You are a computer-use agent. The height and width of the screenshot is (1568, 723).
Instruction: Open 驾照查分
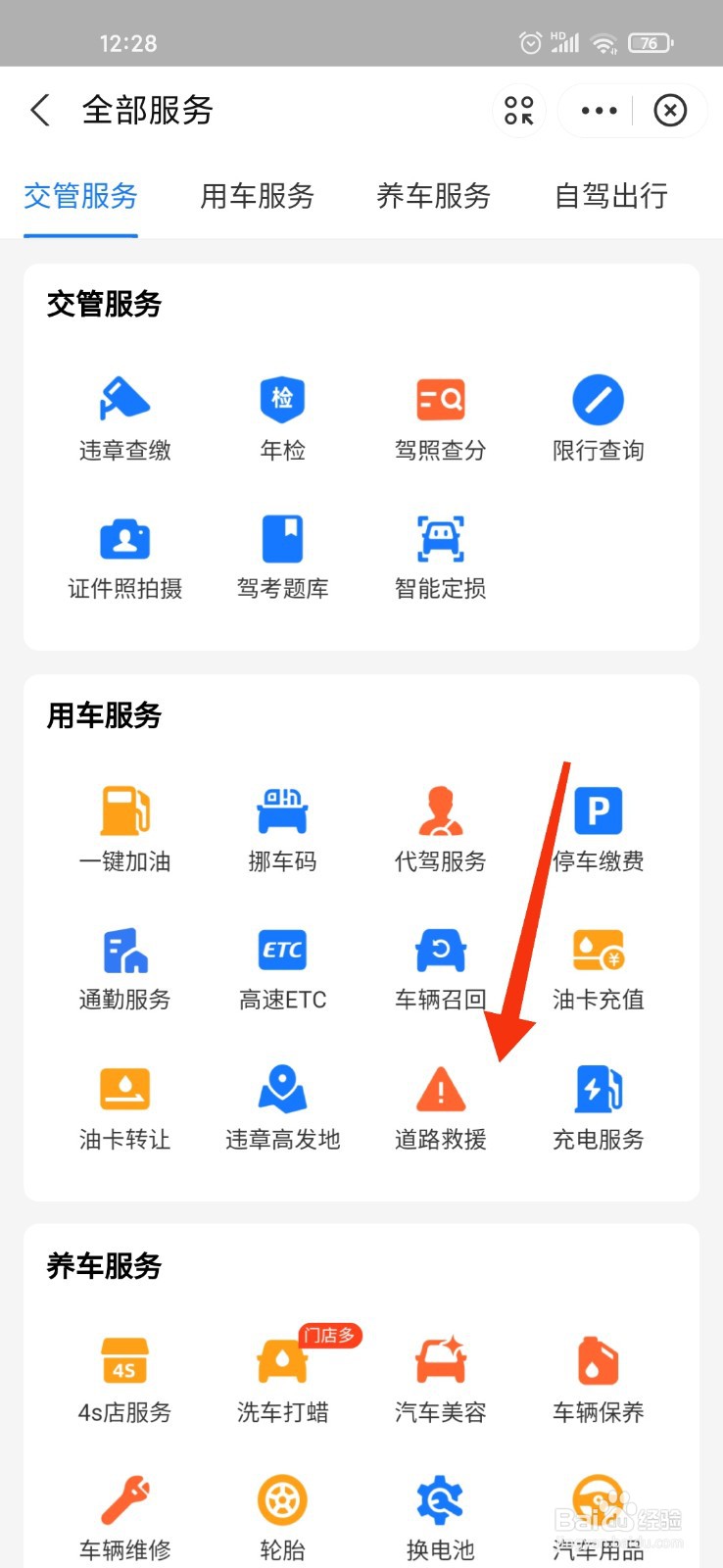441,419
